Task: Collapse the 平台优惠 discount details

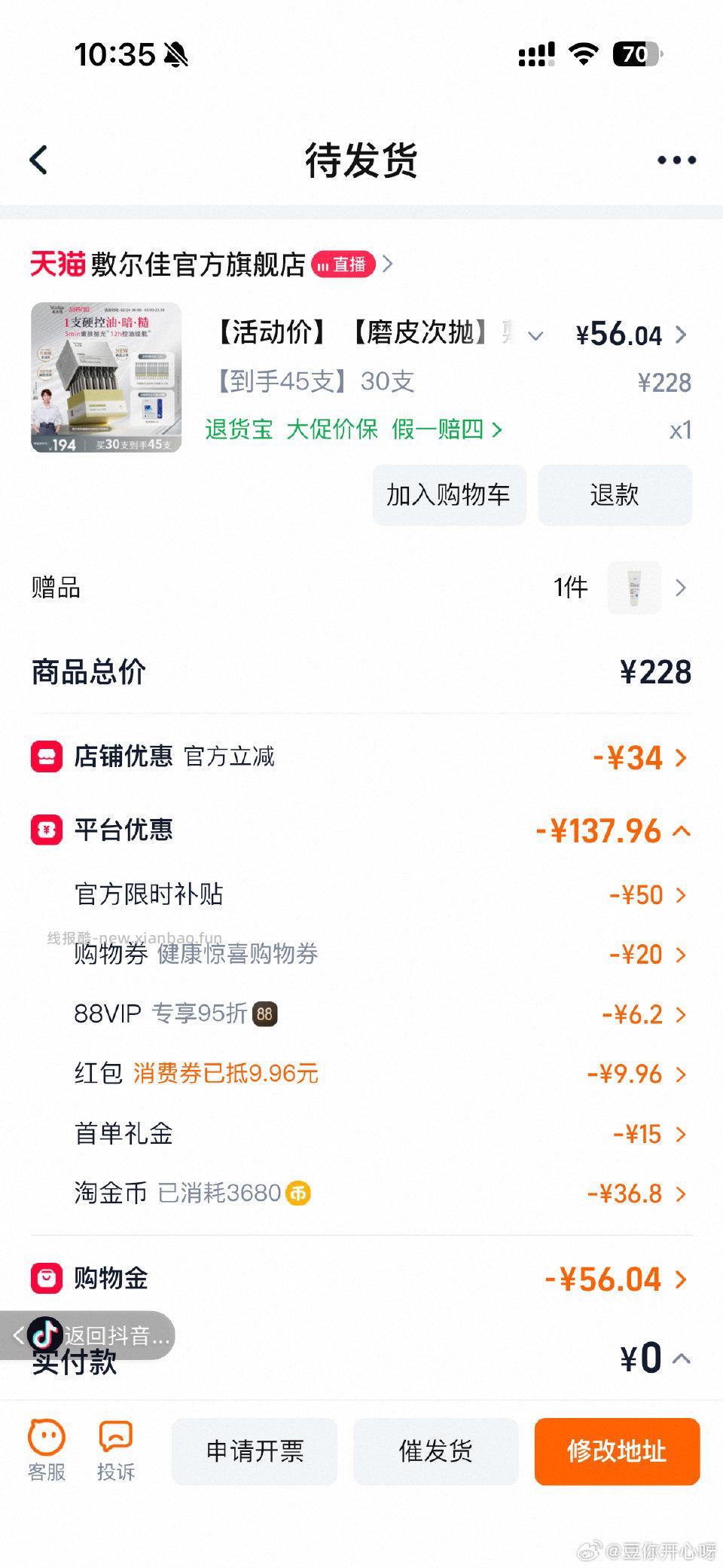Action: click(680, 830)
